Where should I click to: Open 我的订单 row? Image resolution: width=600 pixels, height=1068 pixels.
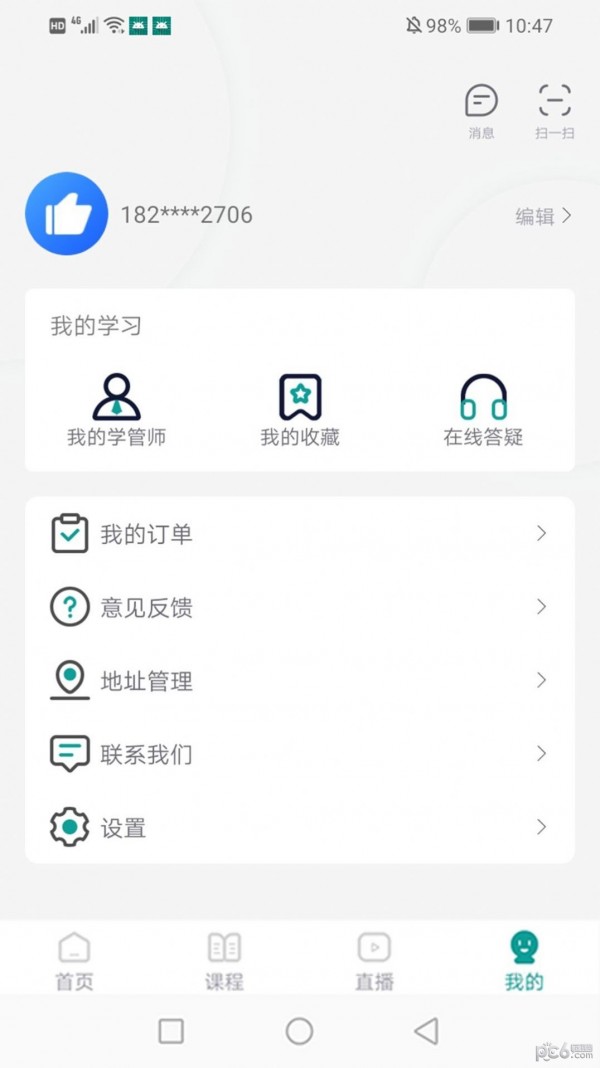[300, 534]
